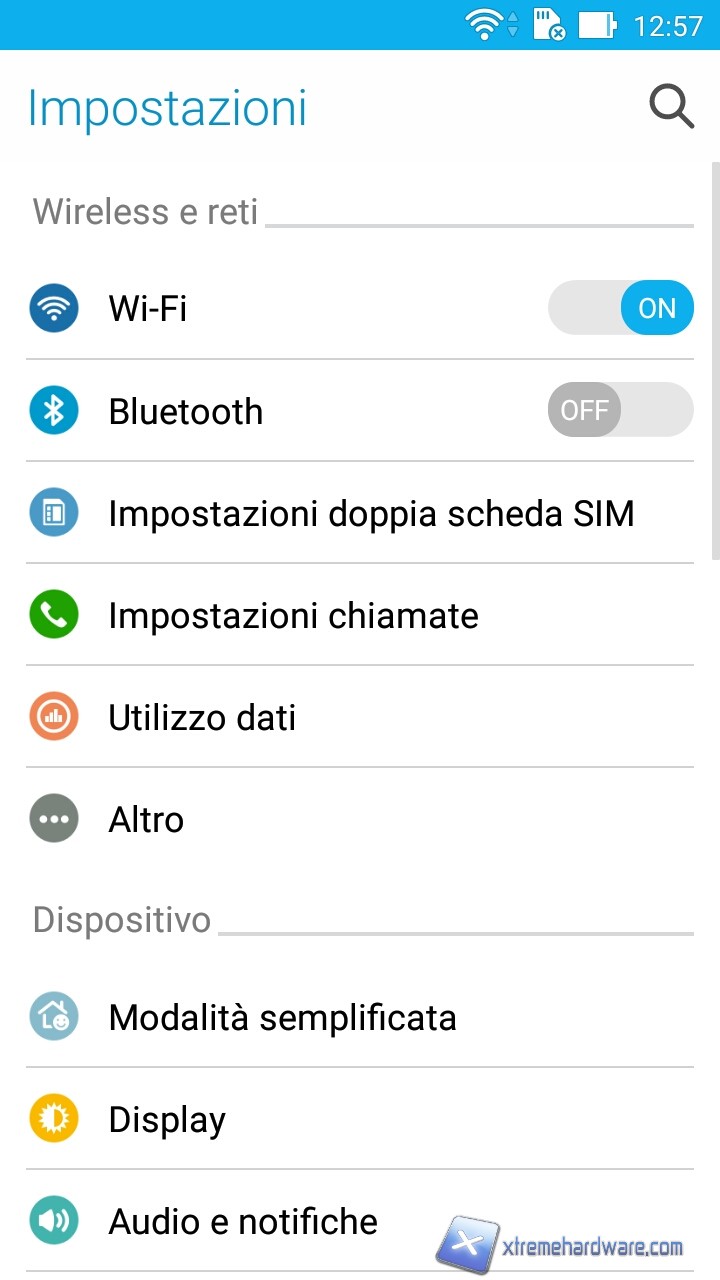Open the search magnifier icon
The width and height of the screenshot is (720, 1280).
click(x=672, y=107)
